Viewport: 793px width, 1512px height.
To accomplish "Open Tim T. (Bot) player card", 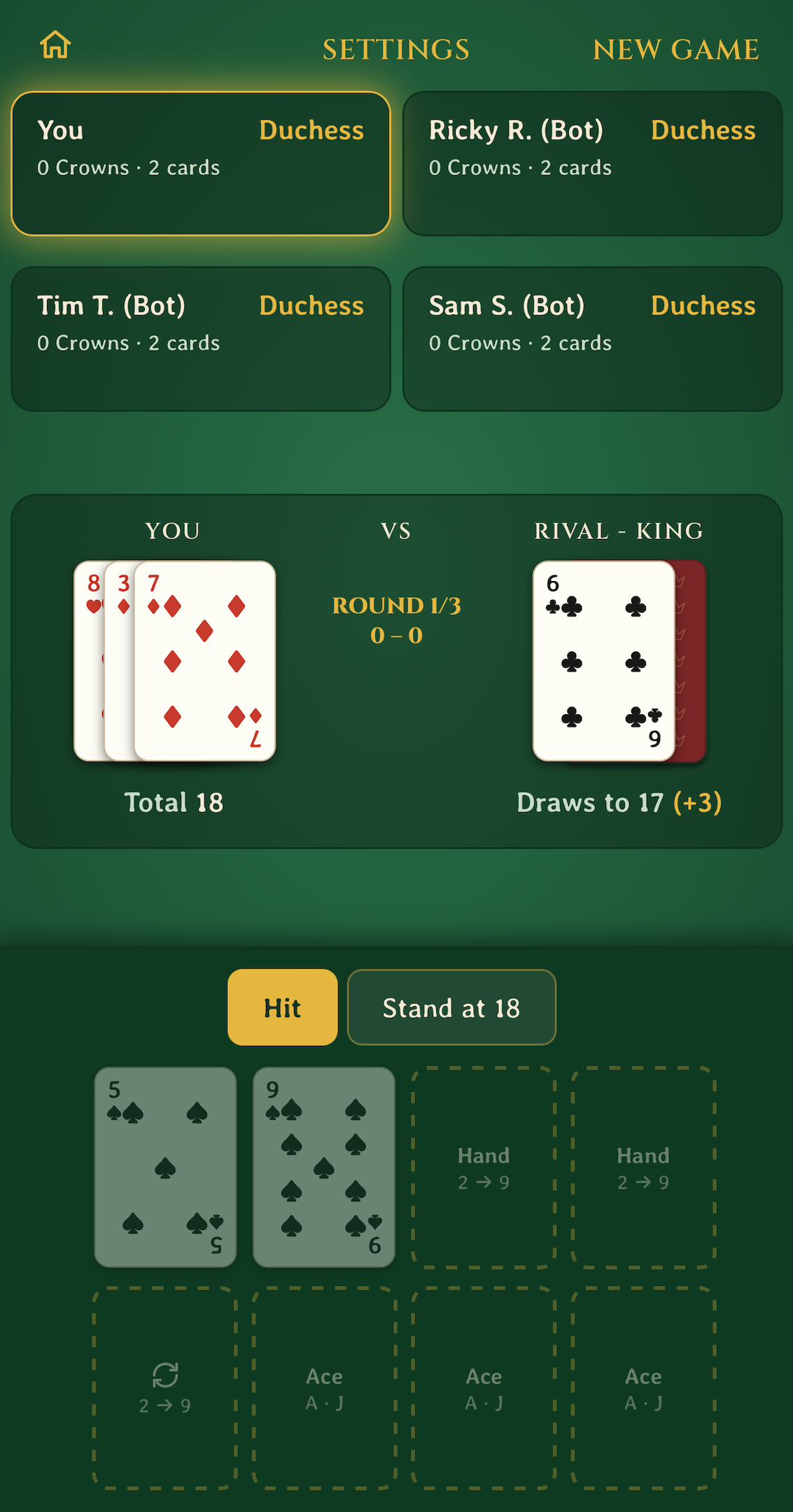I will pyautogui.click(x=201, y=339).
